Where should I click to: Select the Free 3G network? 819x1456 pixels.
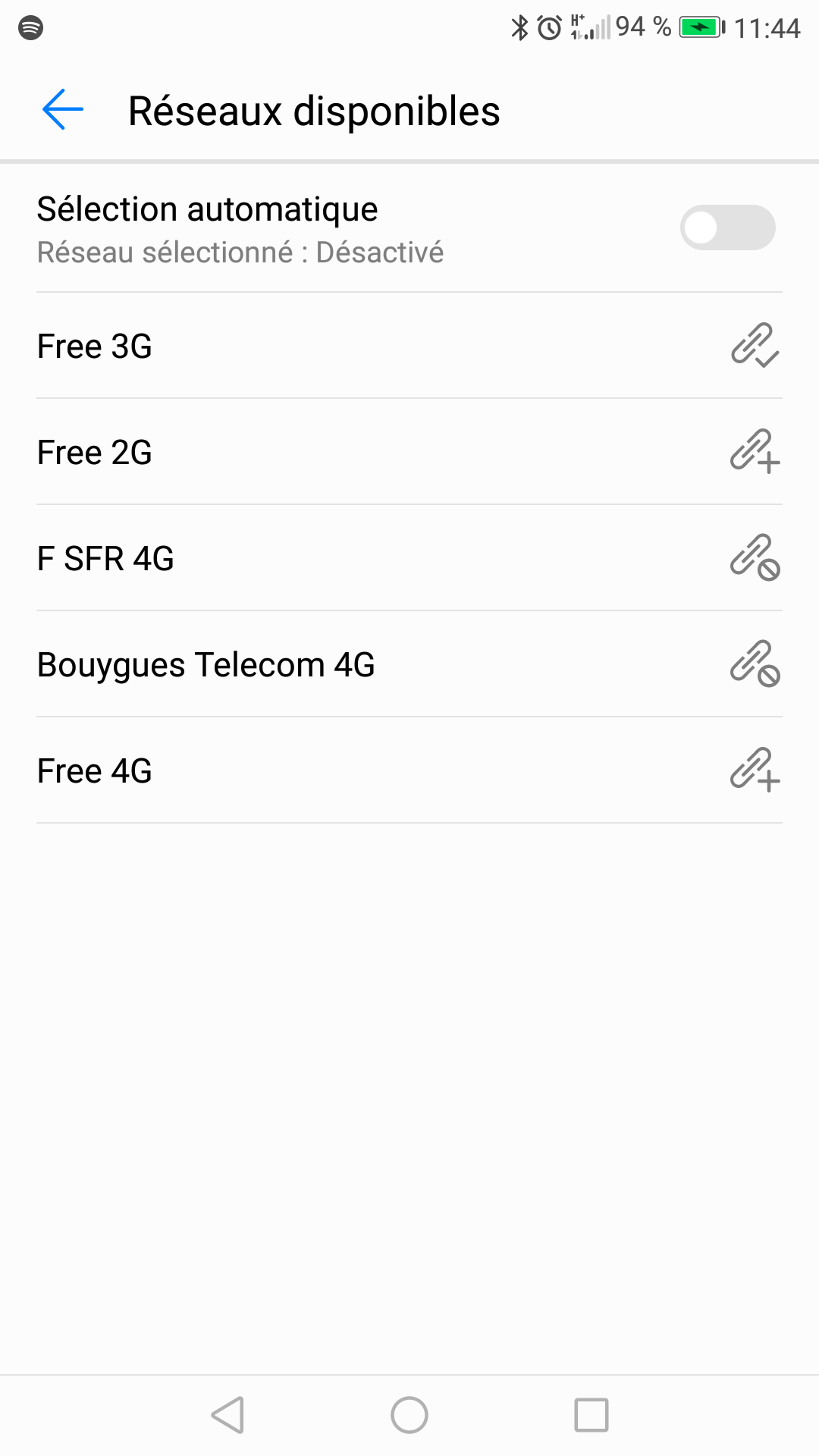tap(409, 346)
